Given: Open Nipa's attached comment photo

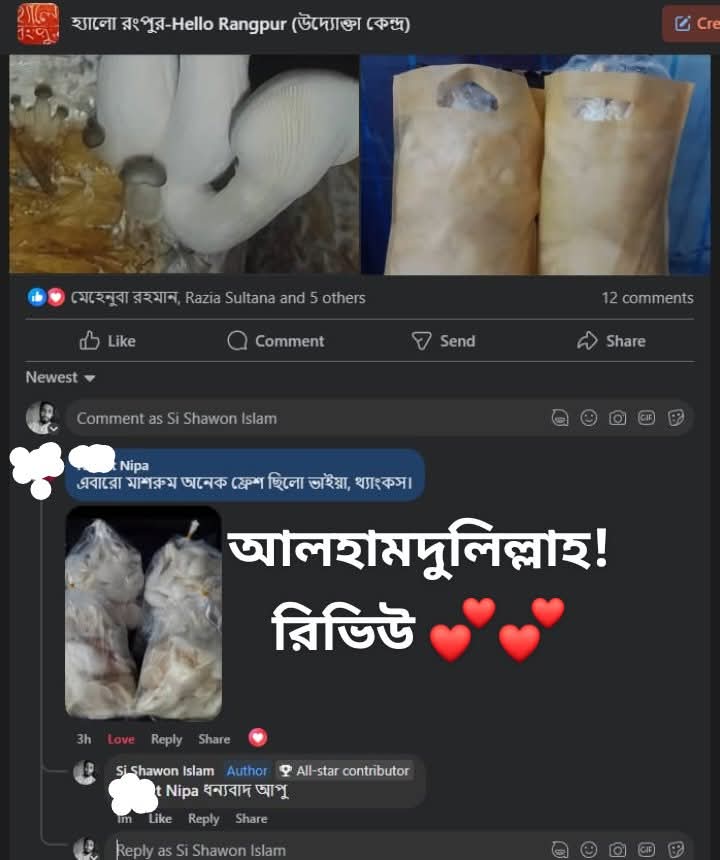Looking at the screenshot, I should click(143, 612).
